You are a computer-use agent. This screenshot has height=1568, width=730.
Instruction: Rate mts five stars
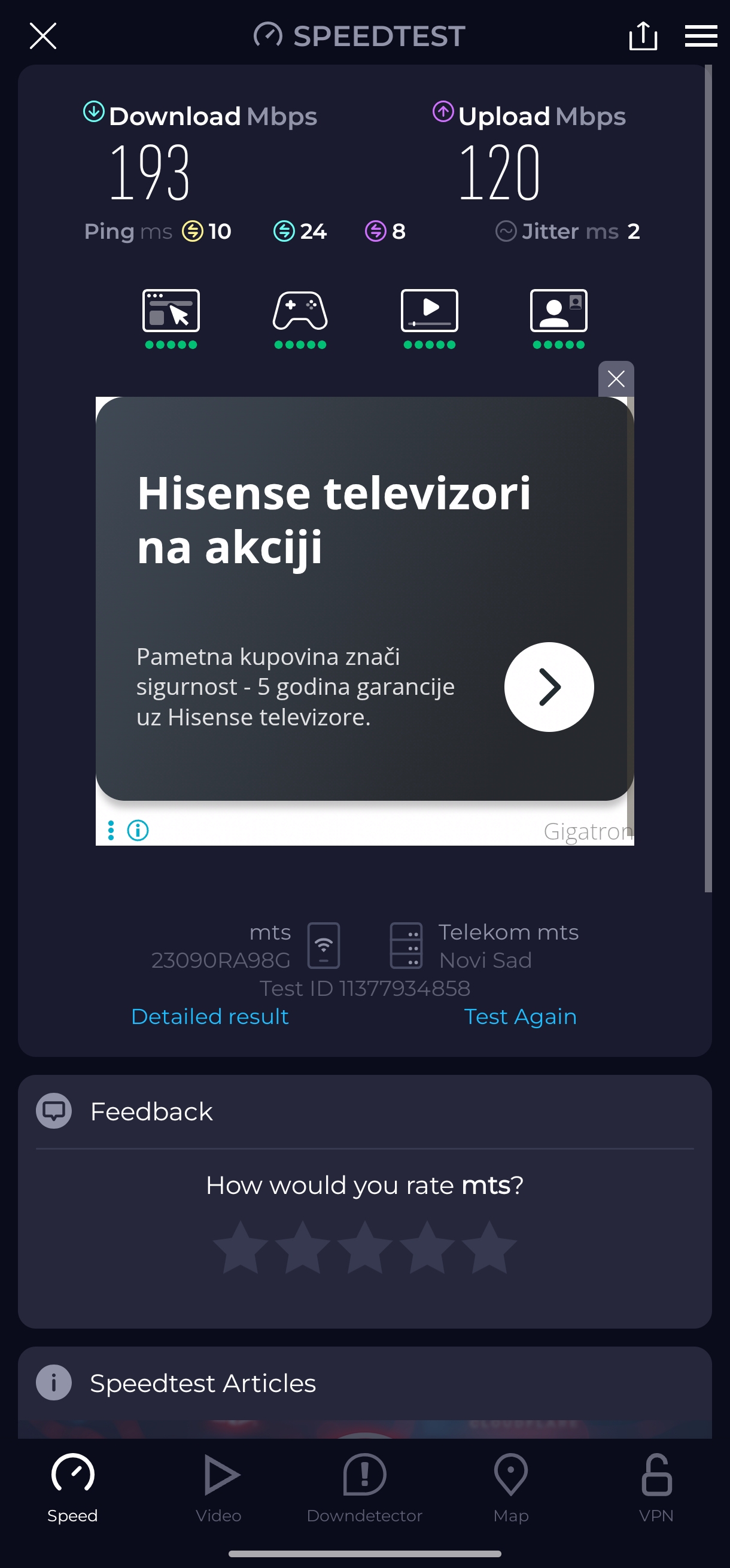[x=489, y=1248]
